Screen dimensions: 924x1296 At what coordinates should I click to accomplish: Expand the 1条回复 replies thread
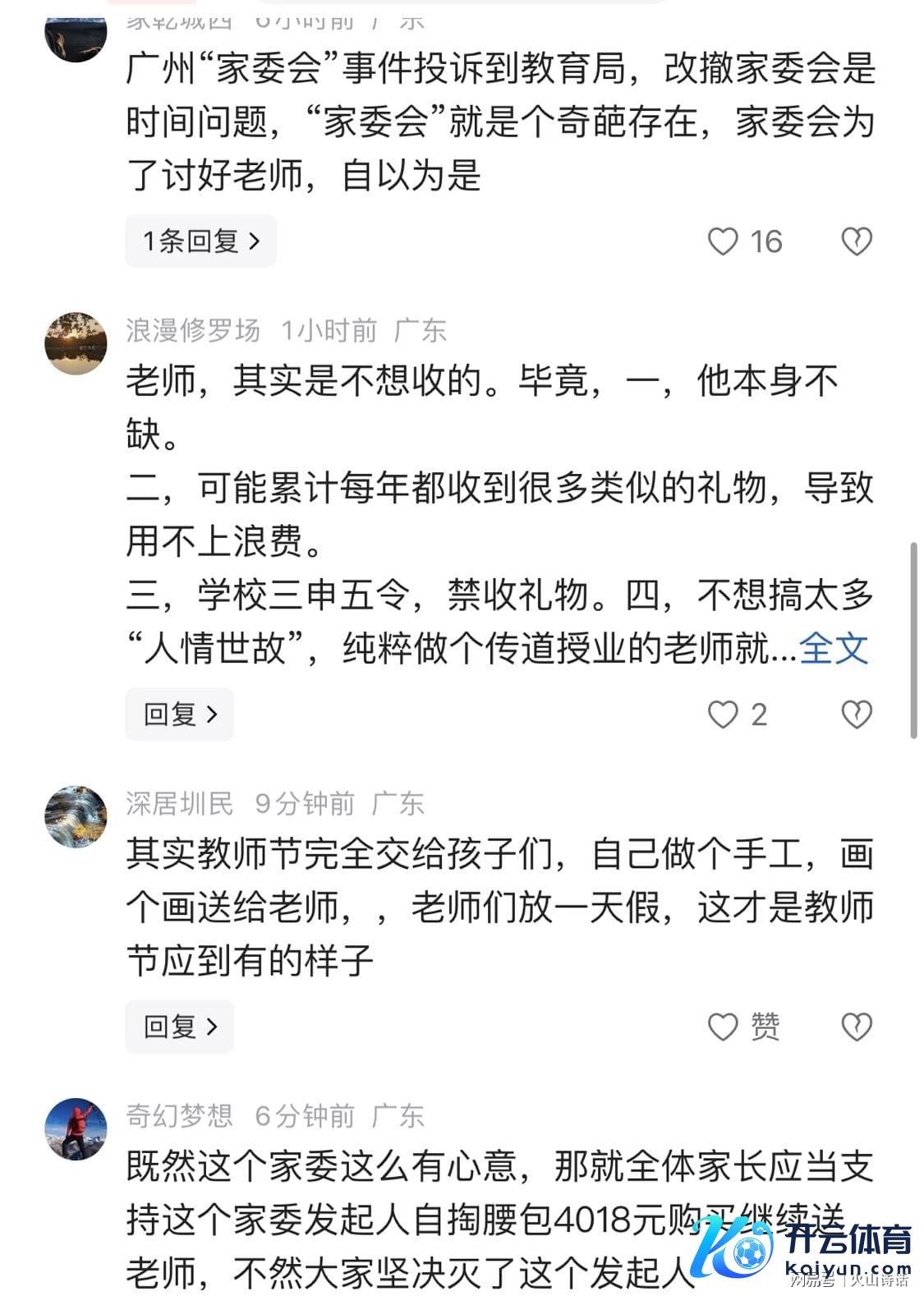(x=200, y=241)
